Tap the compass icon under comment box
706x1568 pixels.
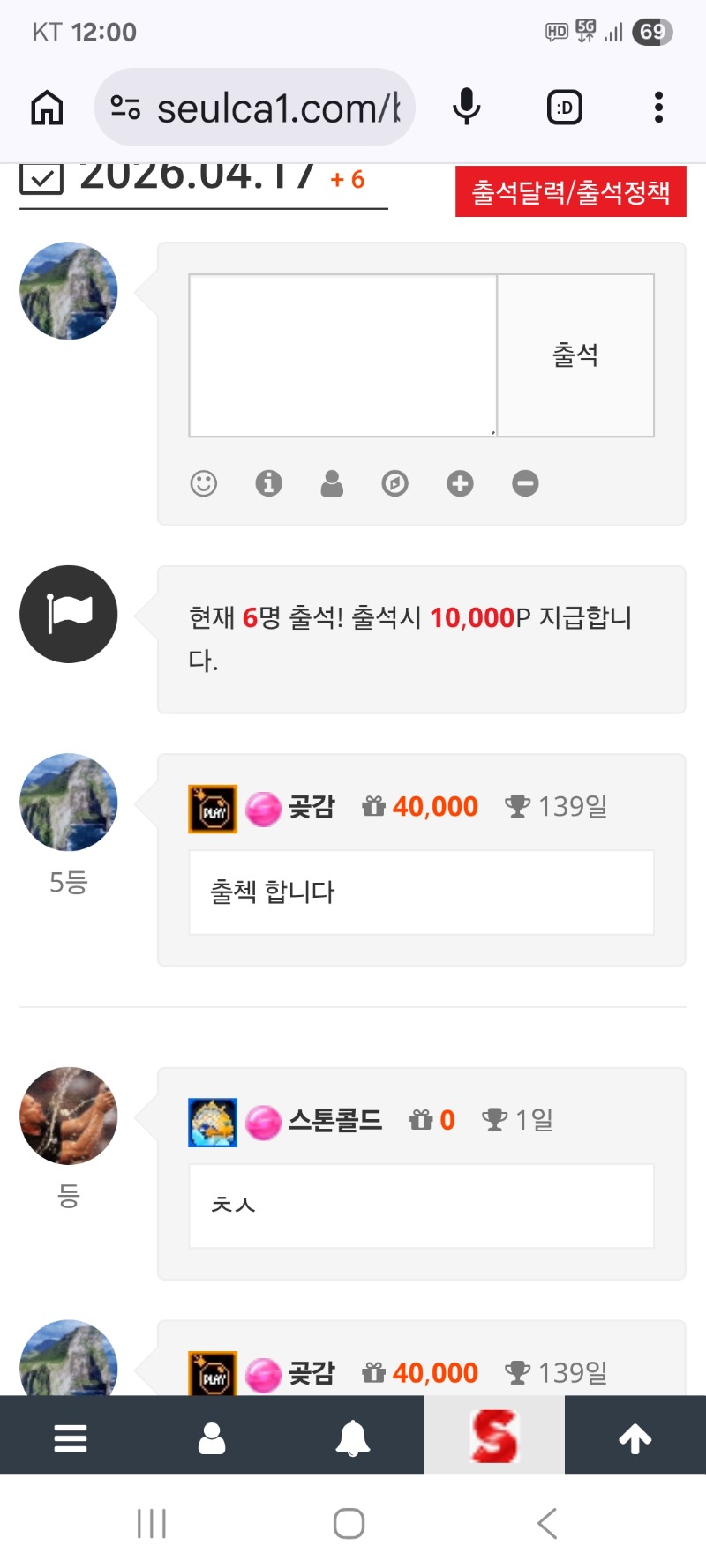(394, 483)
